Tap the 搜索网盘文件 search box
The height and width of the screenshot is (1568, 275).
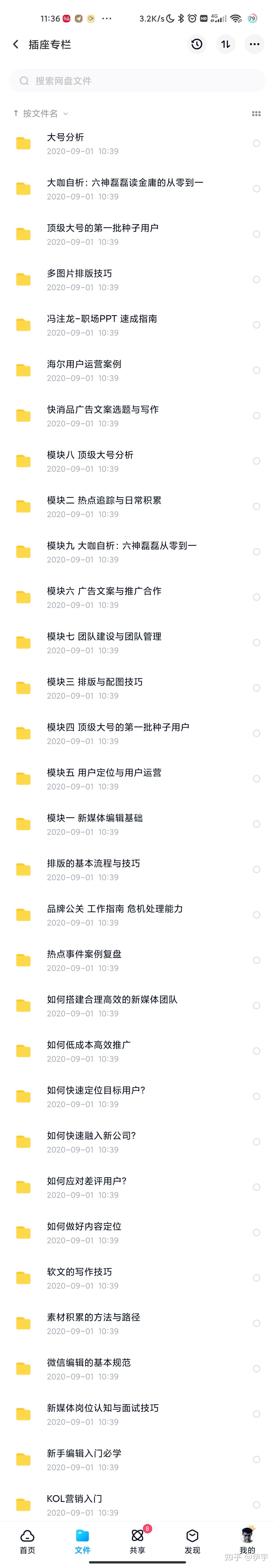[x=137, y=81]
